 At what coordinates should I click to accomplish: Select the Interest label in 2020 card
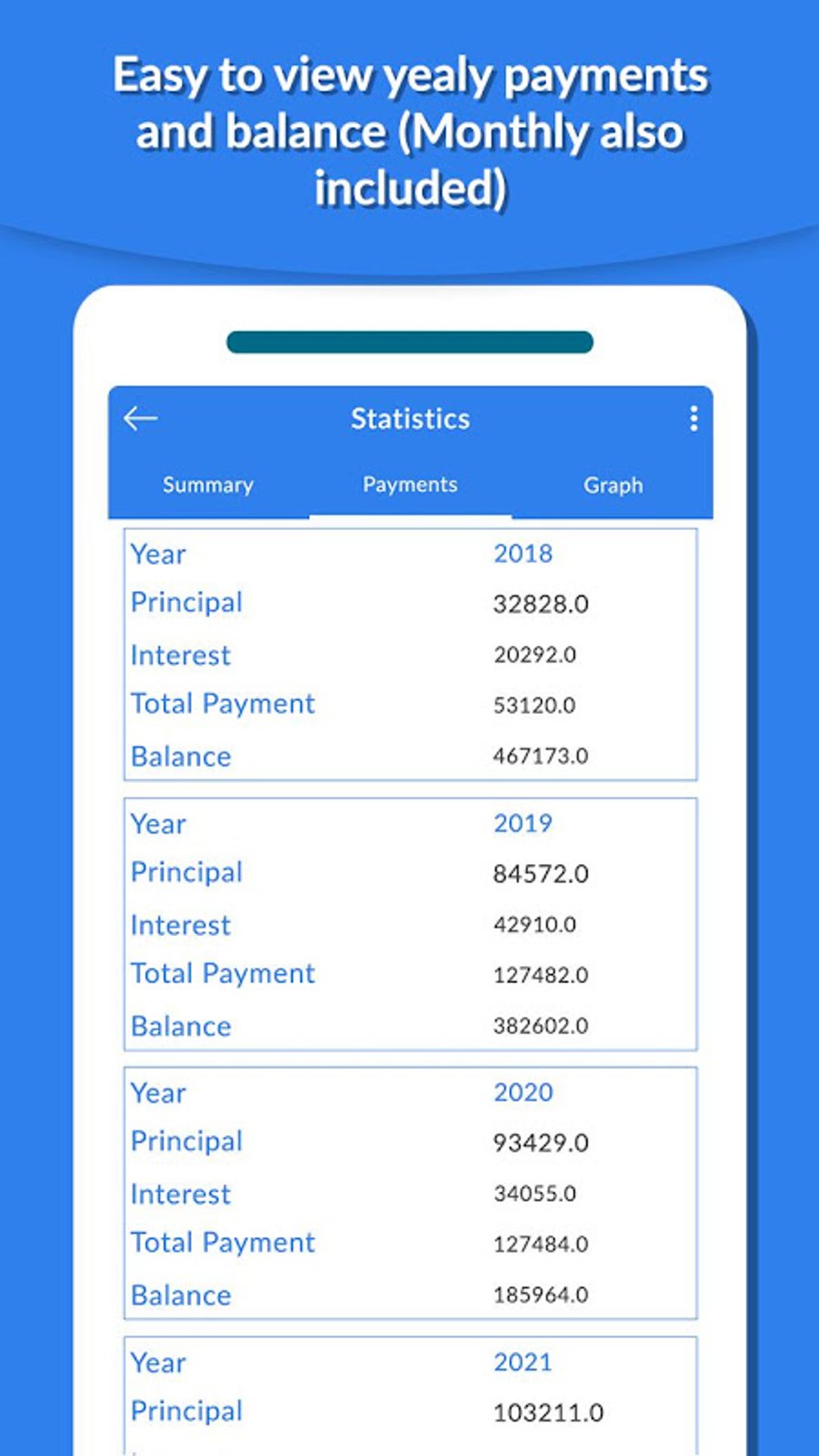[x=180, y=1194]
